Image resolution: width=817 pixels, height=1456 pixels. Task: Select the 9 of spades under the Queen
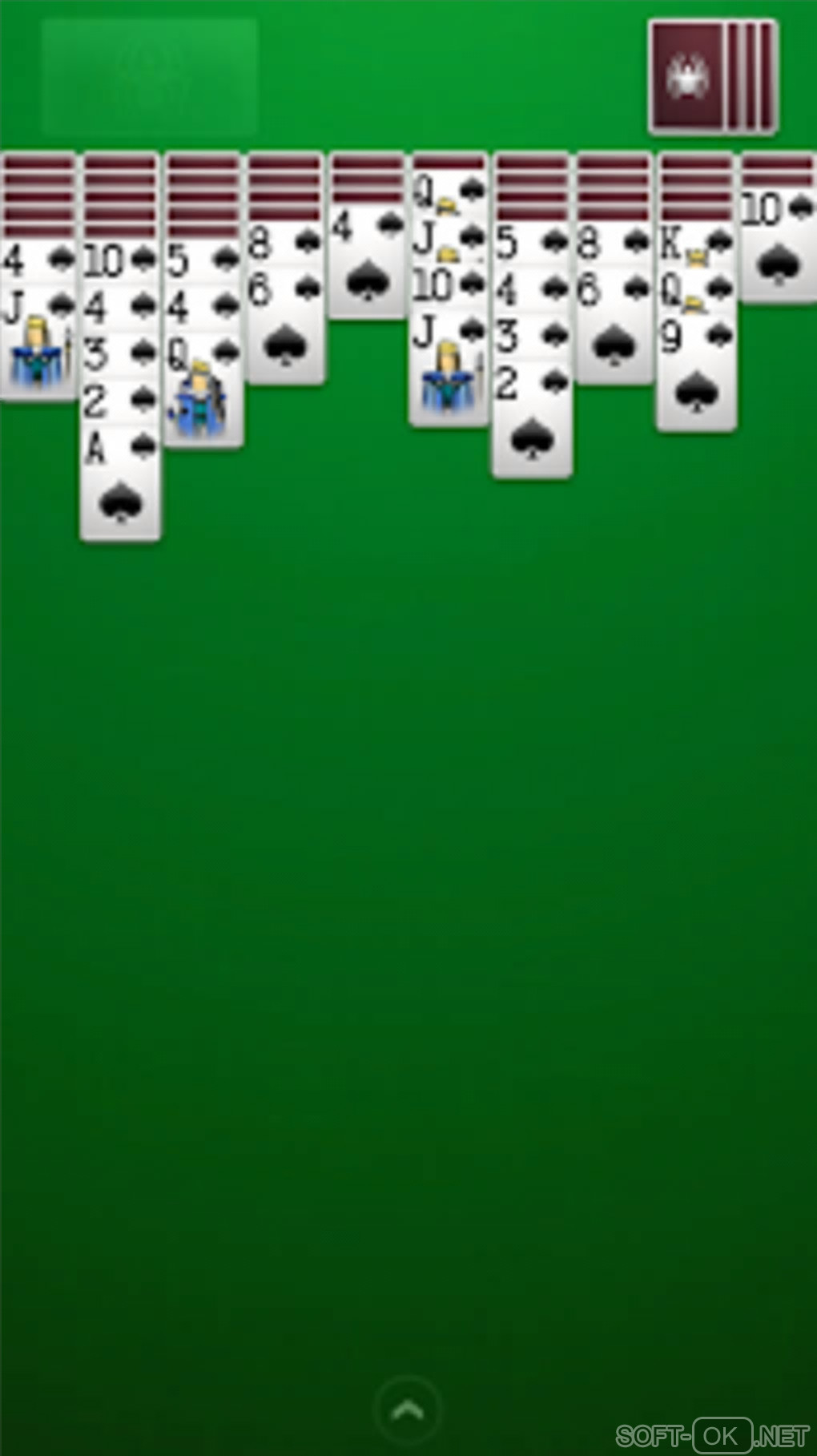point(696,377)
